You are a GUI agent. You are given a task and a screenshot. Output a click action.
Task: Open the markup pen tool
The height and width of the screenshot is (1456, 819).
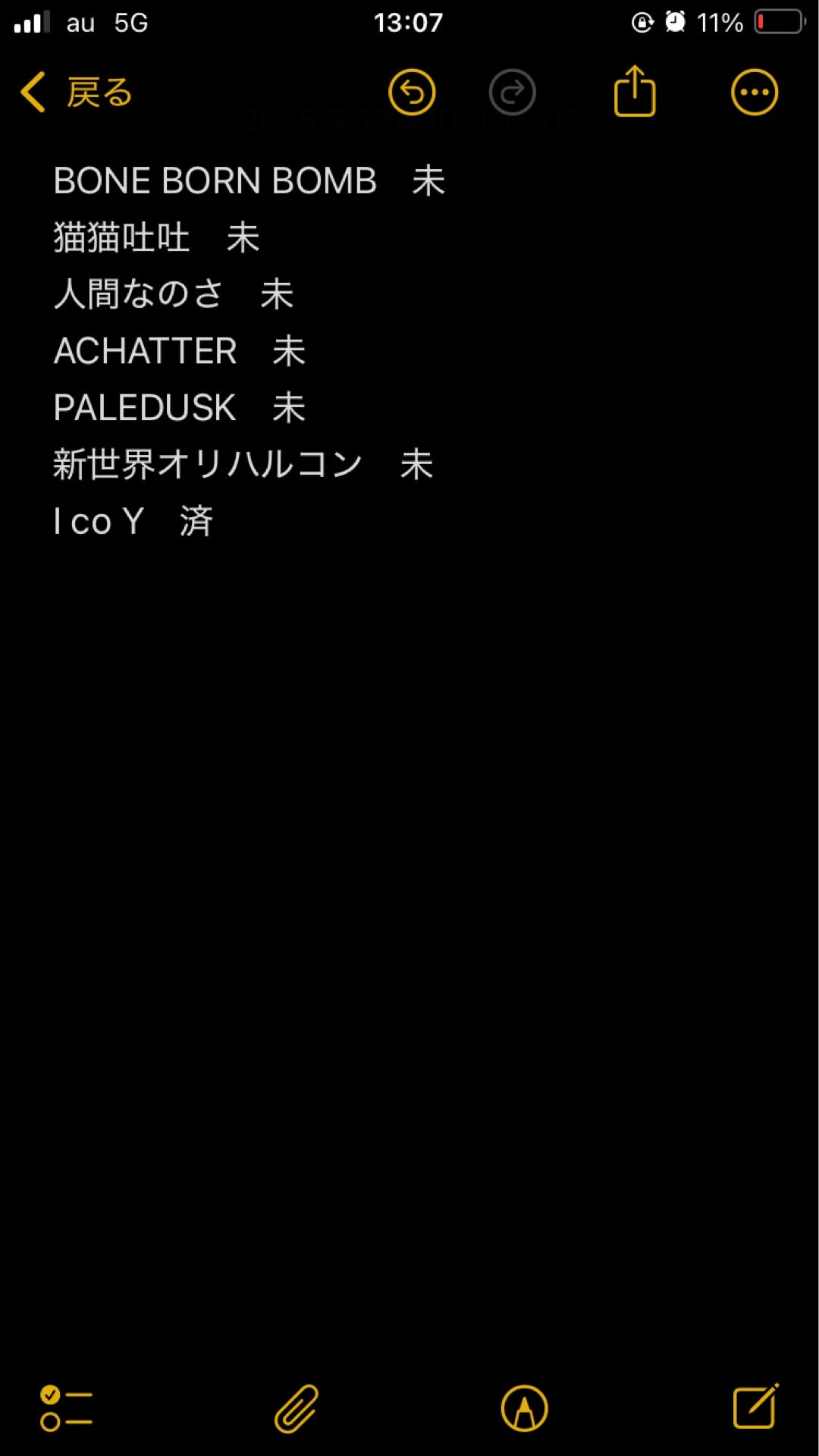click(524, 1408)
